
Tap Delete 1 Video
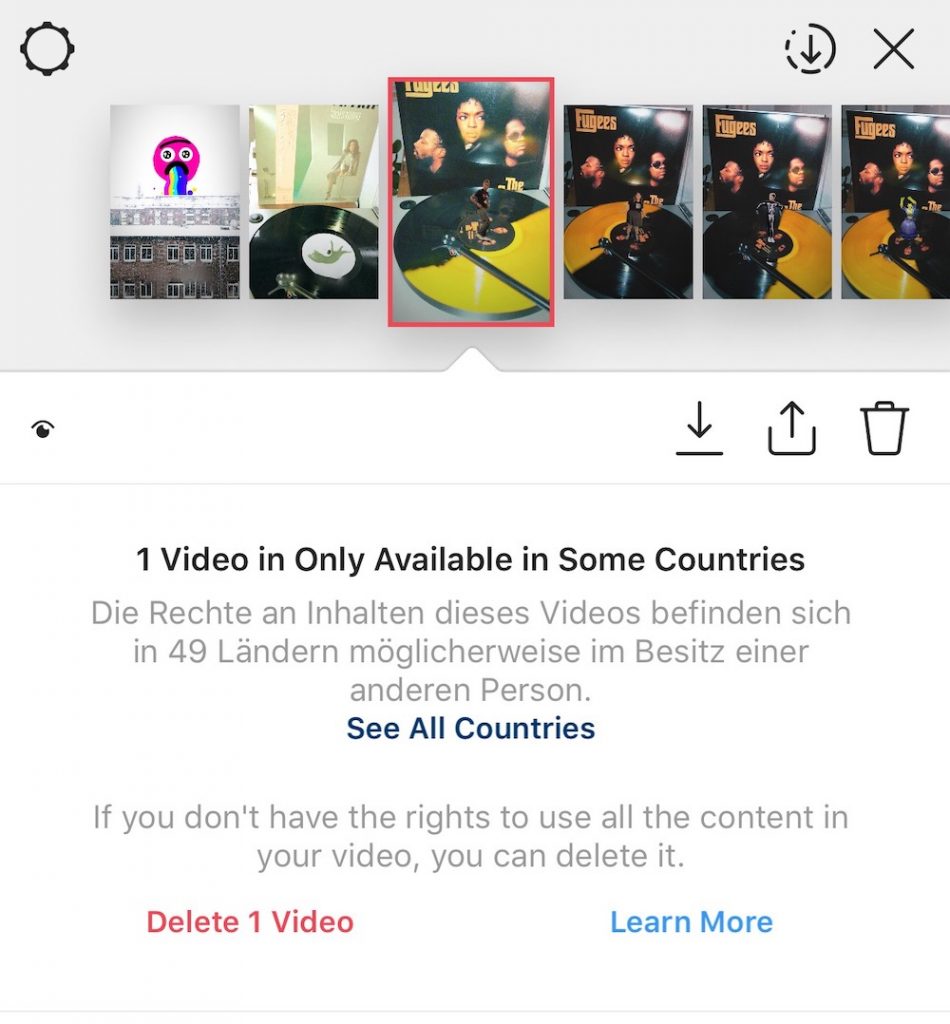250,922
